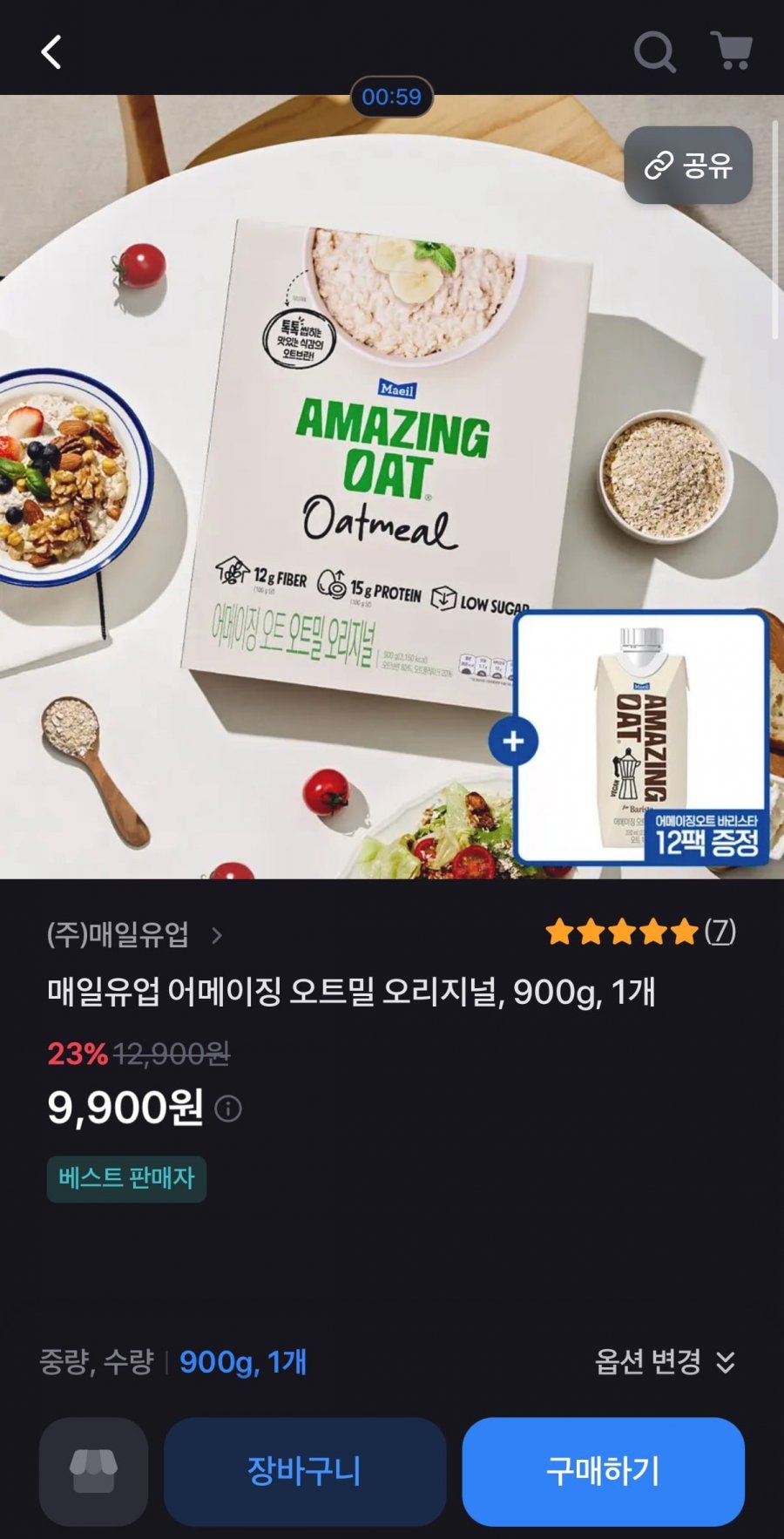The width and height of the screenshot is (784, 1539).
Task: Add item to cart with 장바구니
Action: coord(305,1471)
